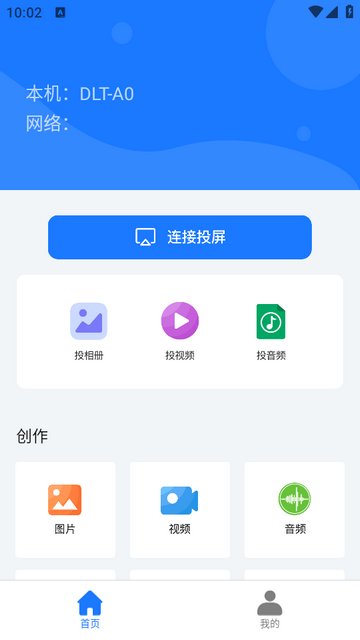Image resolution: width=360 pixels, height=640 pixels.
Task: Open the 音频 creation card
Action: (x=294, y=509)
